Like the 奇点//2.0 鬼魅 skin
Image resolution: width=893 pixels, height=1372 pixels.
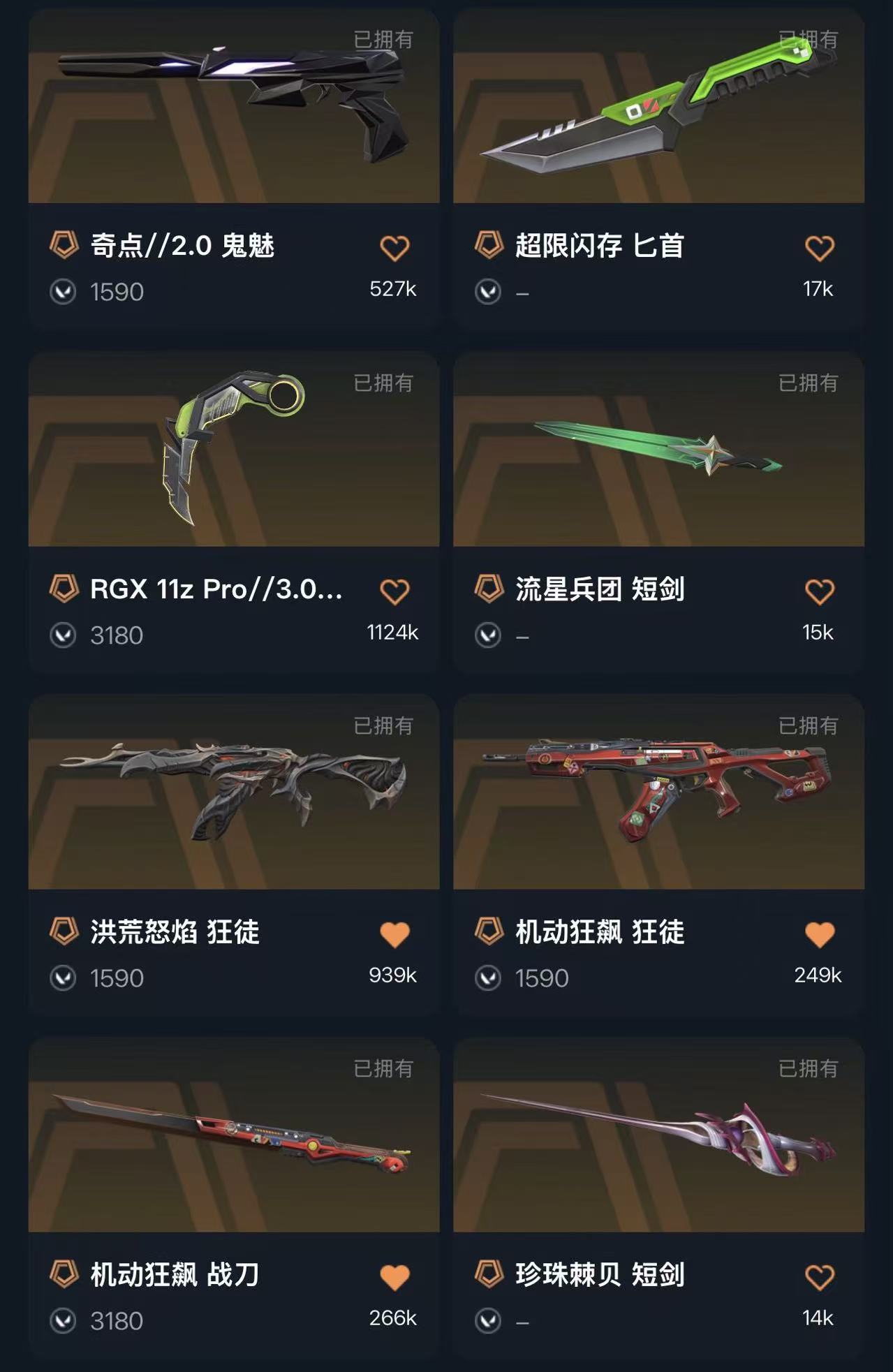[x=394, y=248]
